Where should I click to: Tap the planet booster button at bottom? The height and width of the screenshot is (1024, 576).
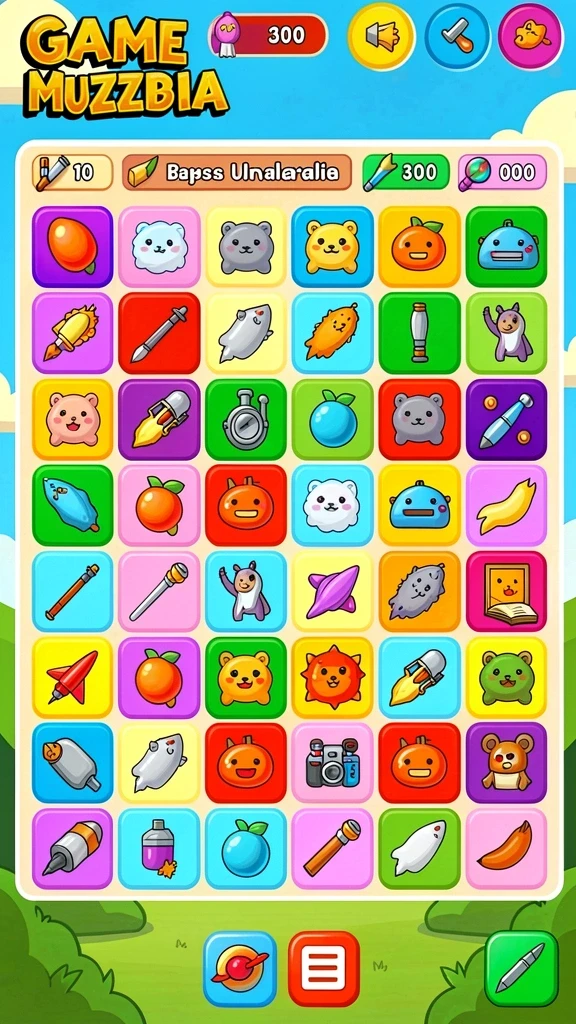(240, 968)
